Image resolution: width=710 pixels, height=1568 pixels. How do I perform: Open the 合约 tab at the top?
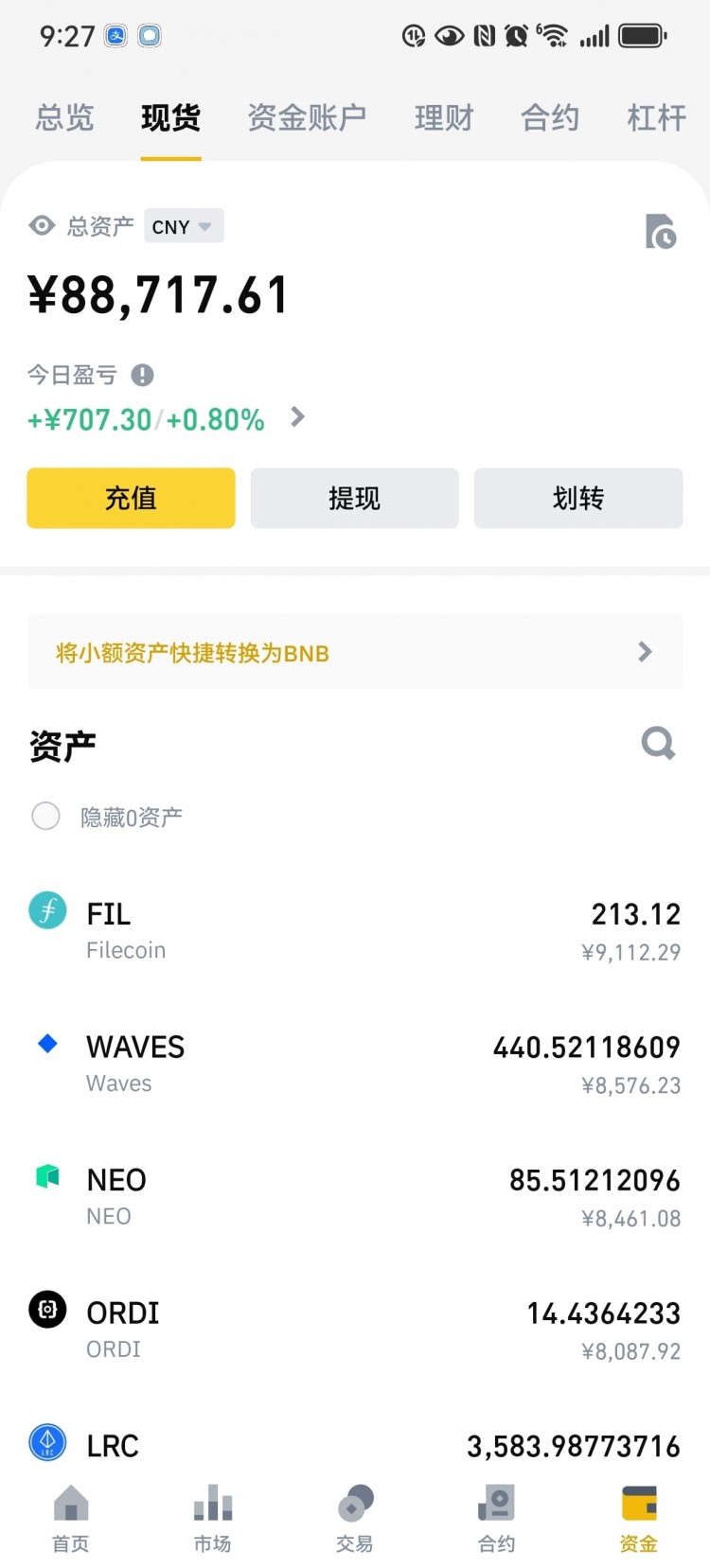[549, 117]
